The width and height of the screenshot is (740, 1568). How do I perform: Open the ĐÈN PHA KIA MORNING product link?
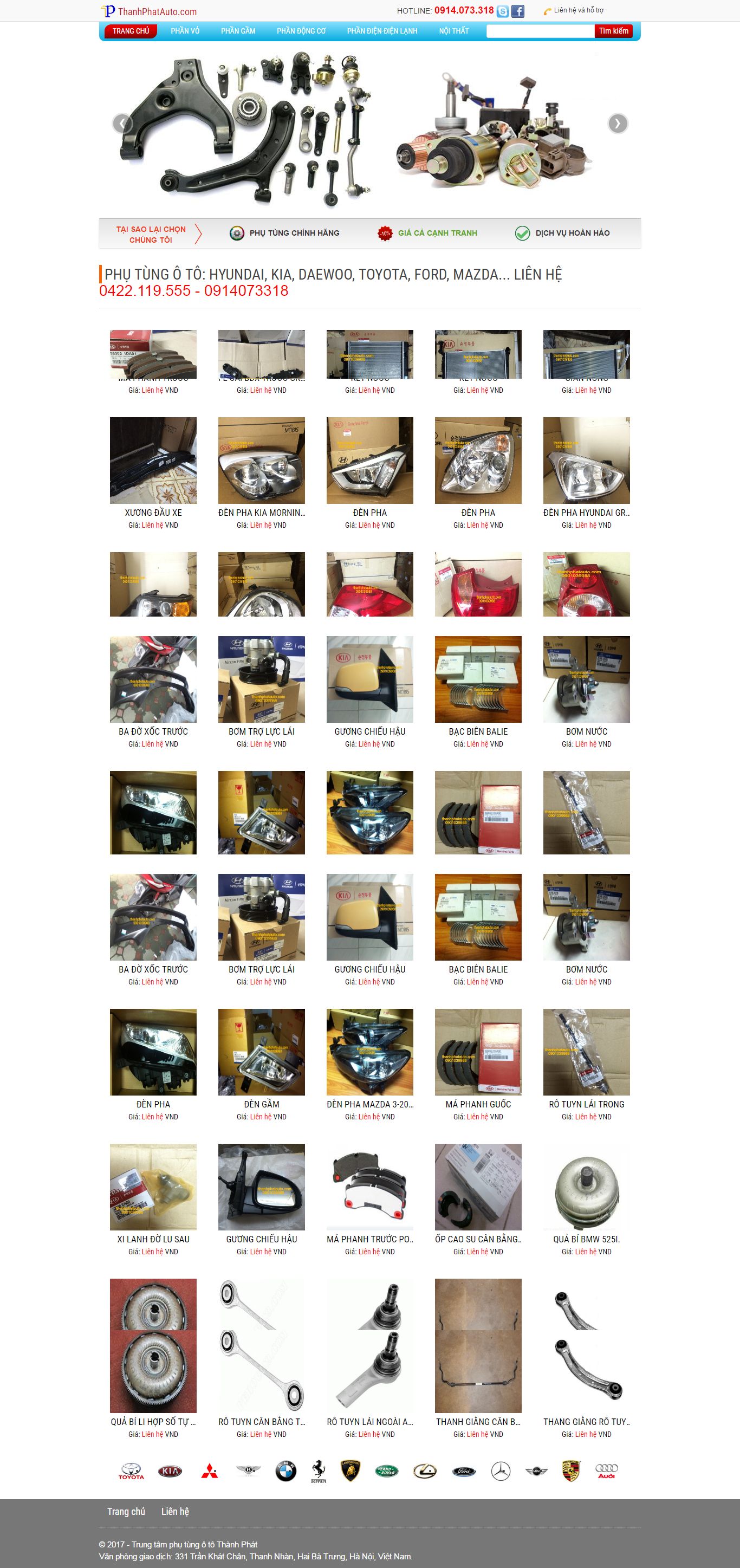[x=263, y=513]
